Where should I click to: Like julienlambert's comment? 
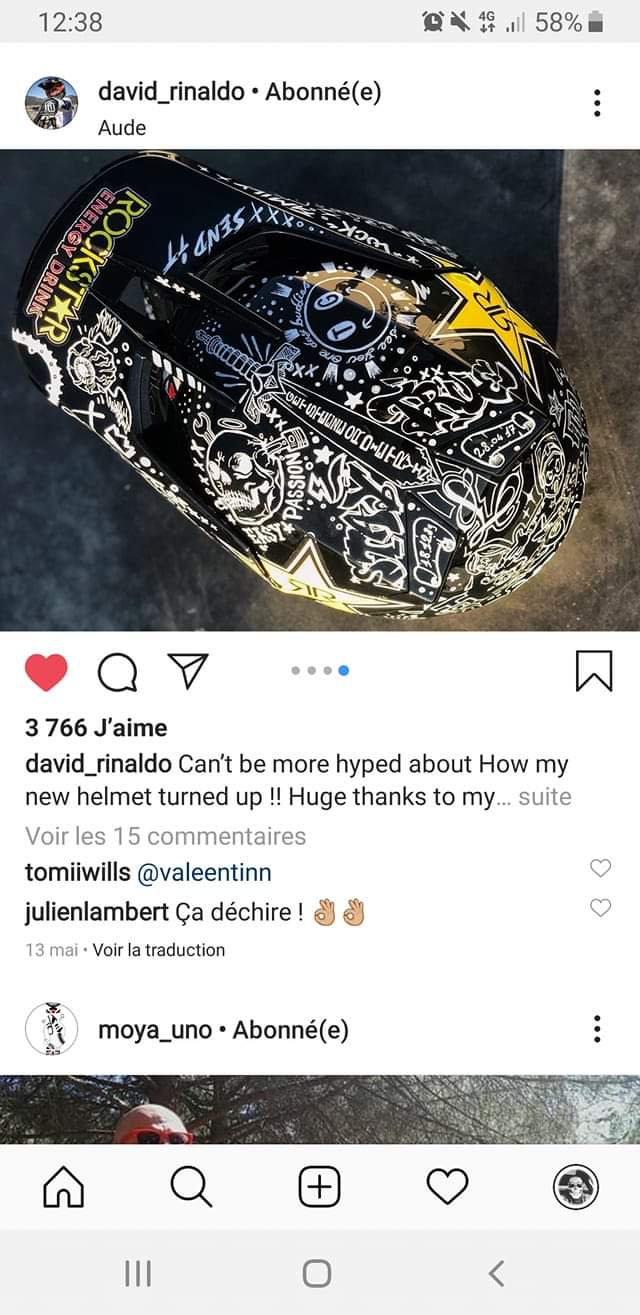(x=600, y=908)
